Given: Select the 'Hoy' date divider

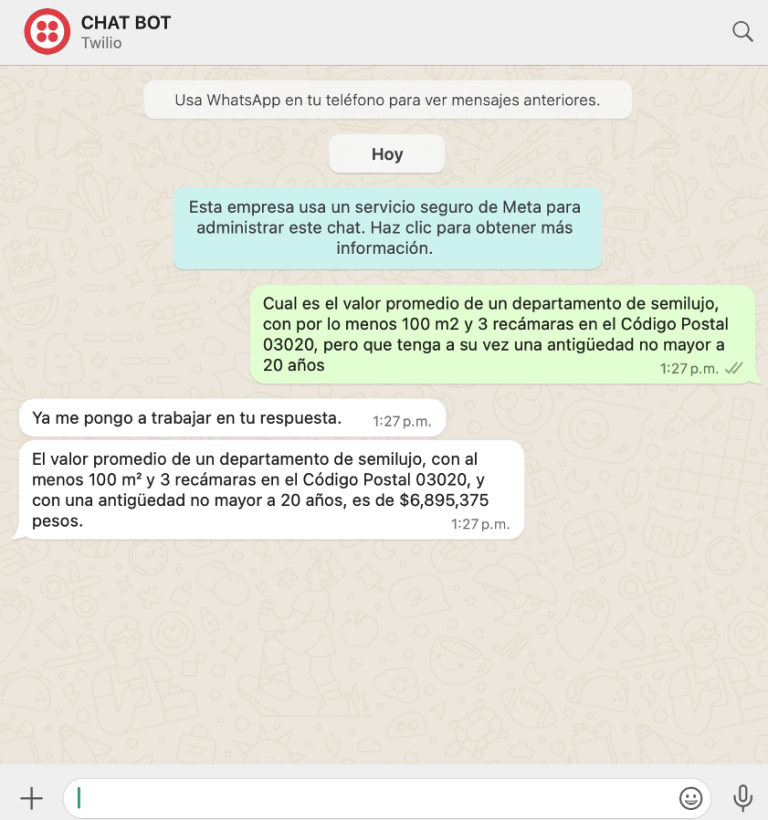Looking at the screenshot, I should (386, 154).
